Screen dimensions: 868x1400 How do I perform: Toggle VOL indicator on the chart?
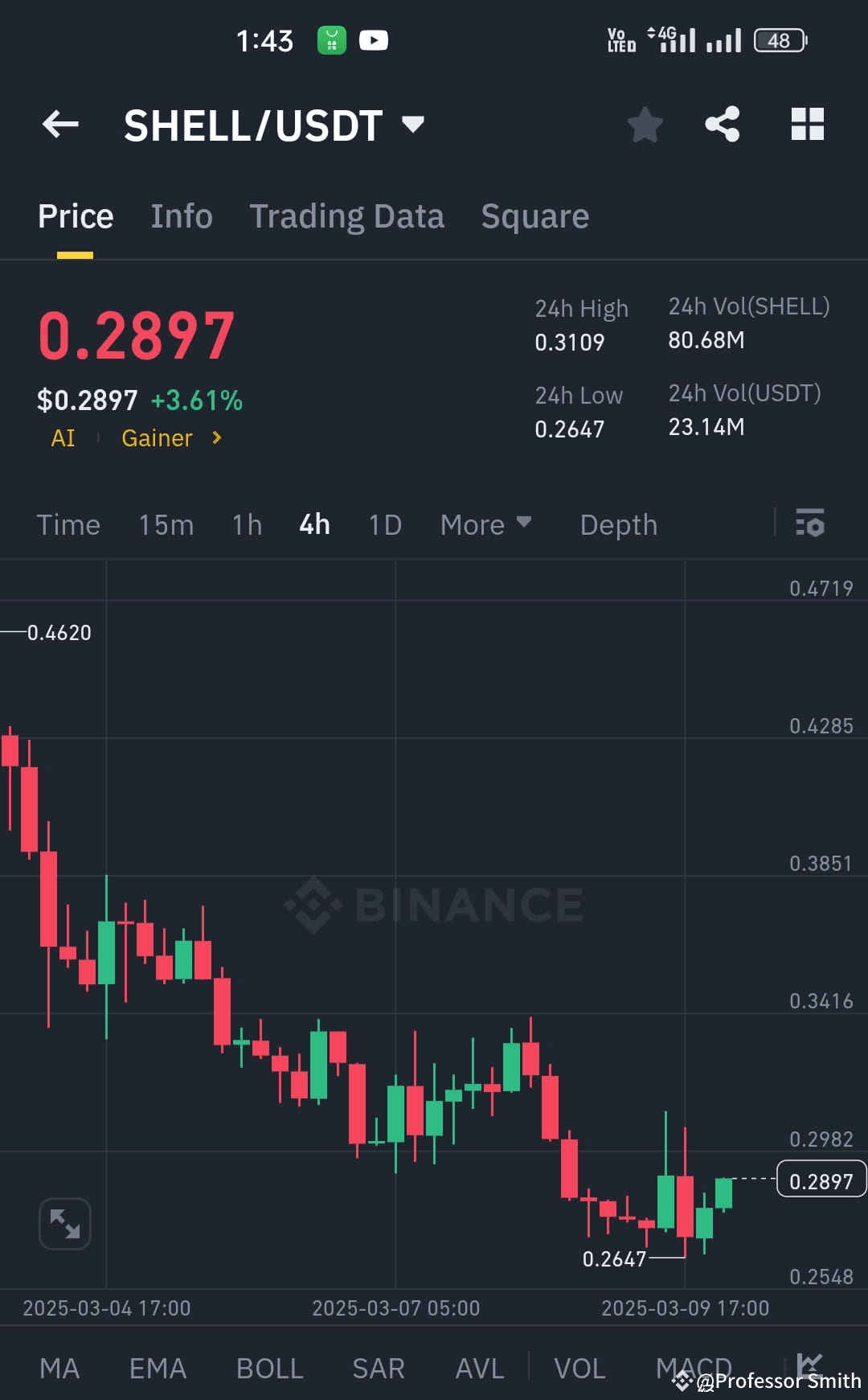(580, 1367)
